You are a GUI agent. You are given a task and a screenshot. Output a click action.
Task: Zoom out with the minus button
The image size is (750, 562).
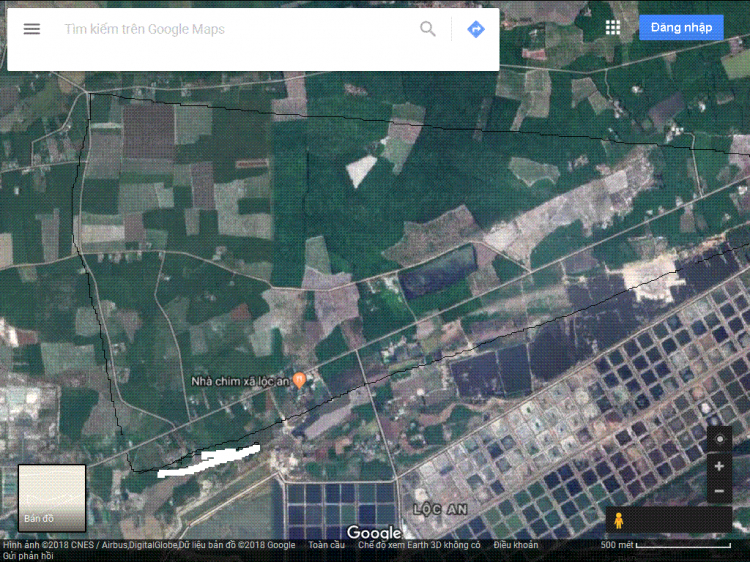(x=720, y=491)
